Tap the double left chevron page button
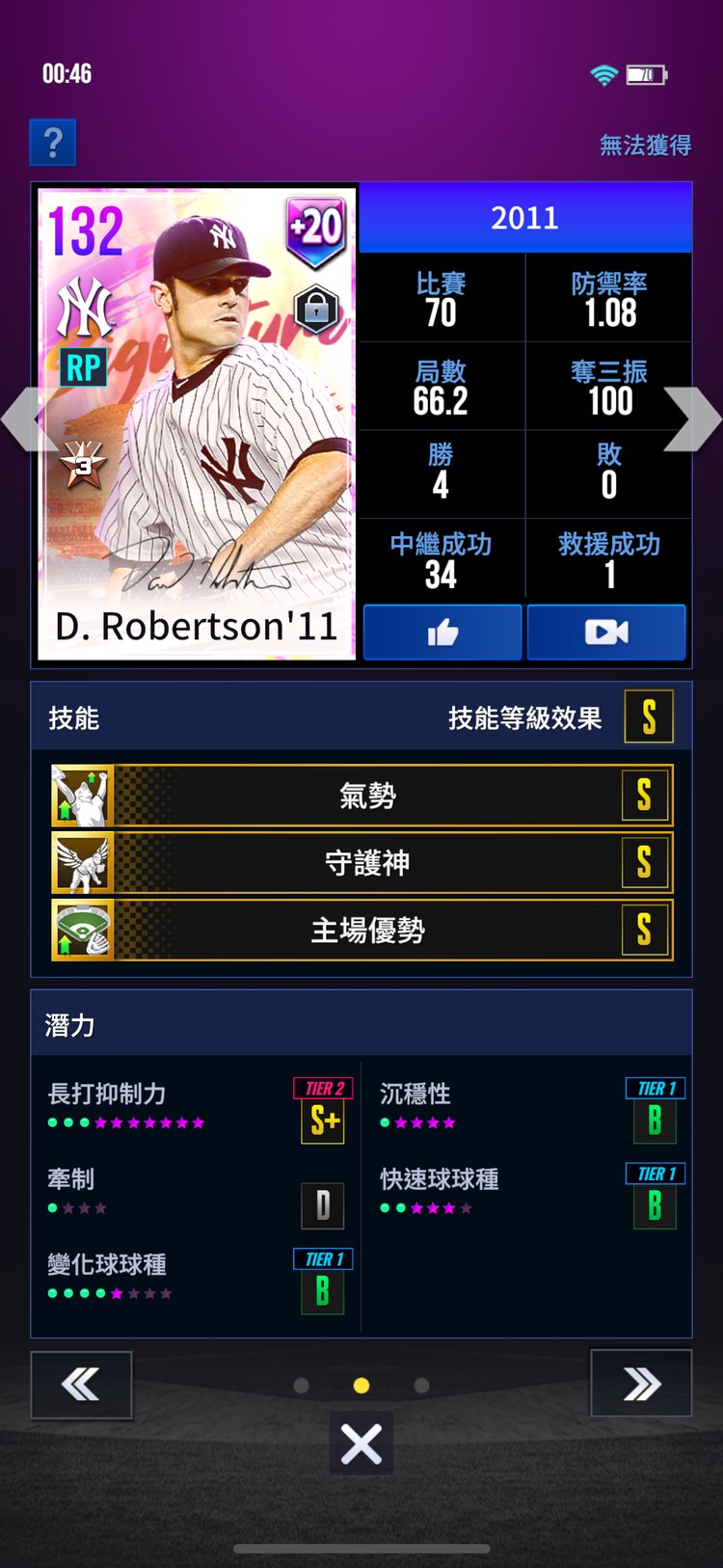This screenshot has height=1568, width=723. (81, 1385)
